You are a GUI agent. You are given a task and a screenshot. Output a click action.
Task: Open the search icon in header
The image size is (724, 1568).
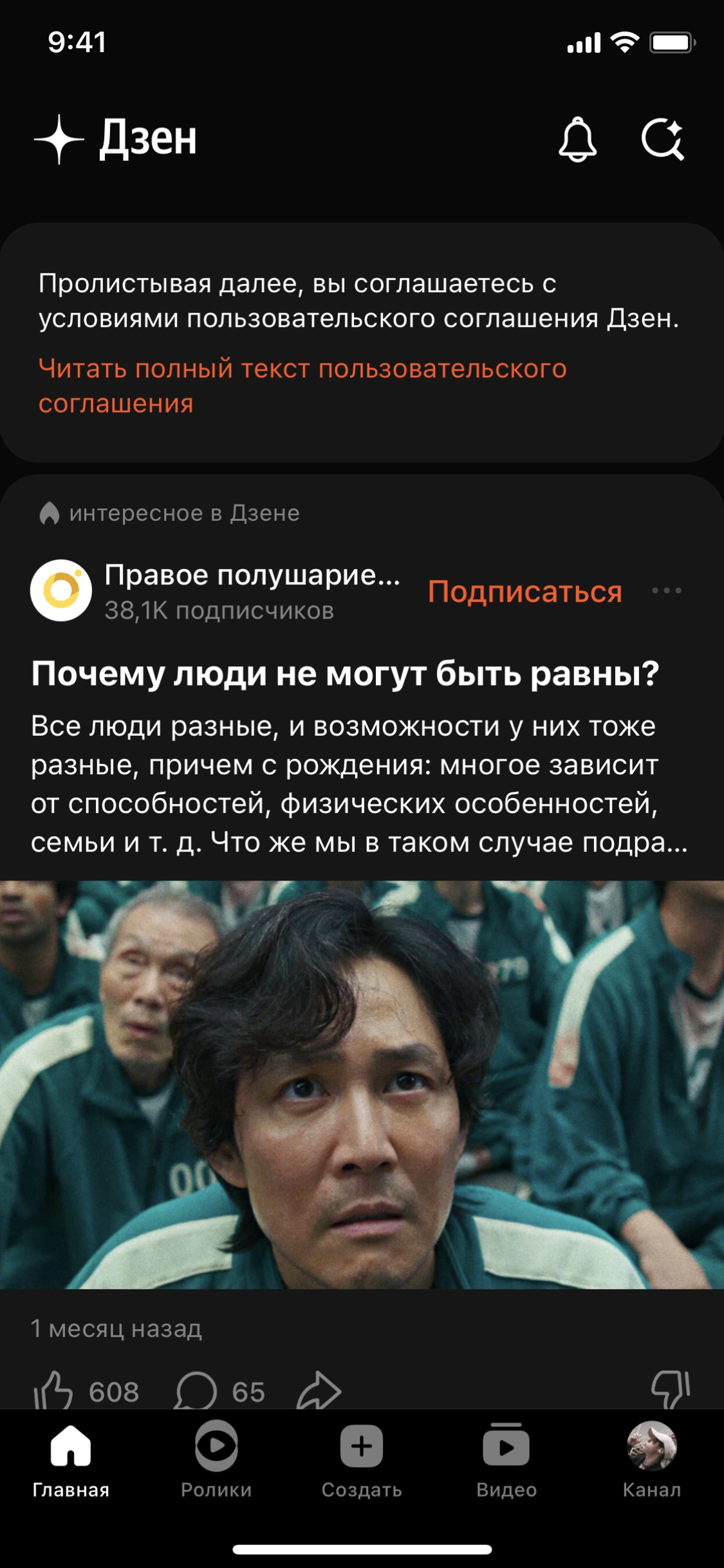tap(663, 139)
